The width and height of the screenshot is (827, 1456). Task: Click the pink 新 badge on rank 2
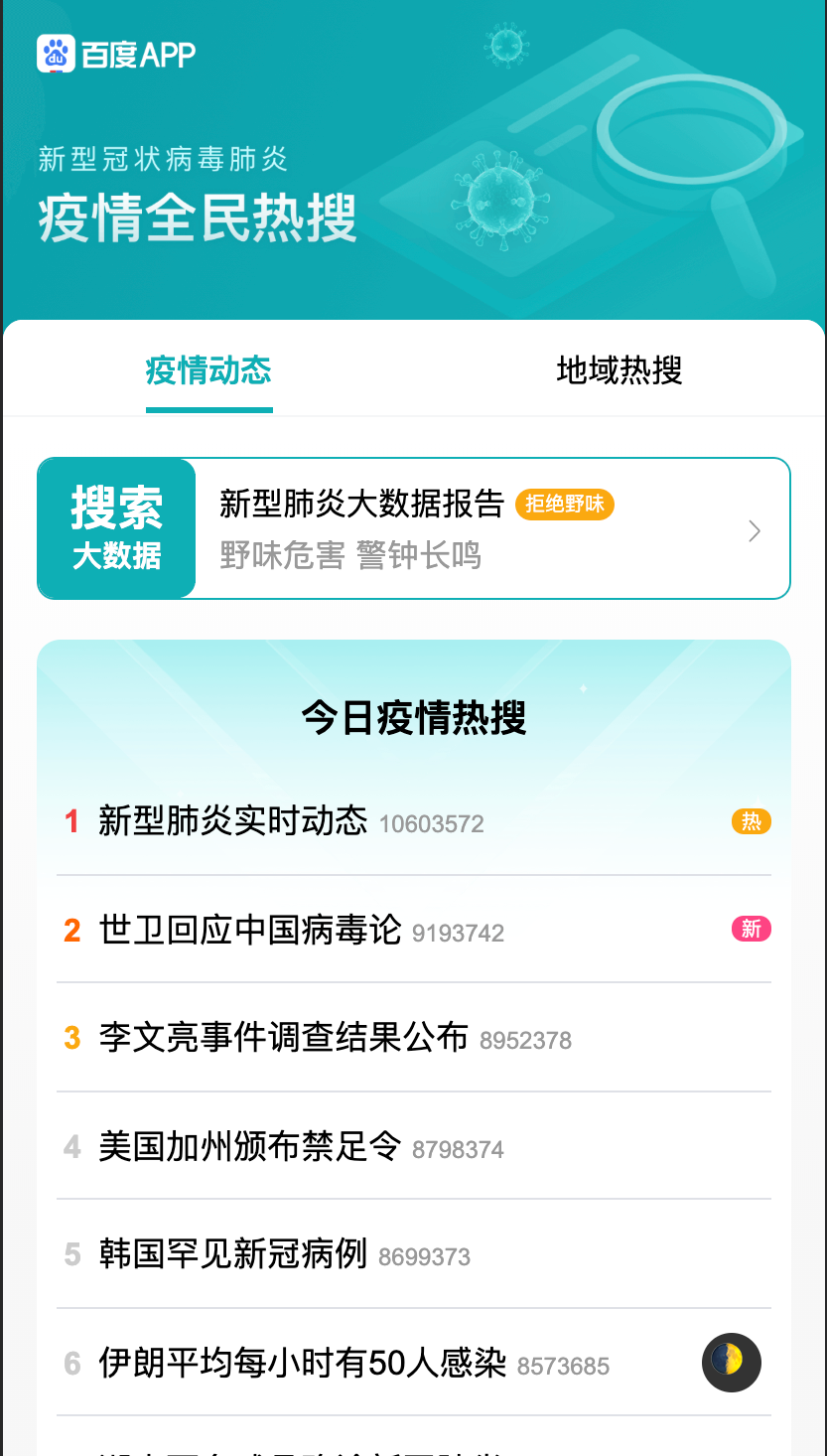tap(752, 929)
